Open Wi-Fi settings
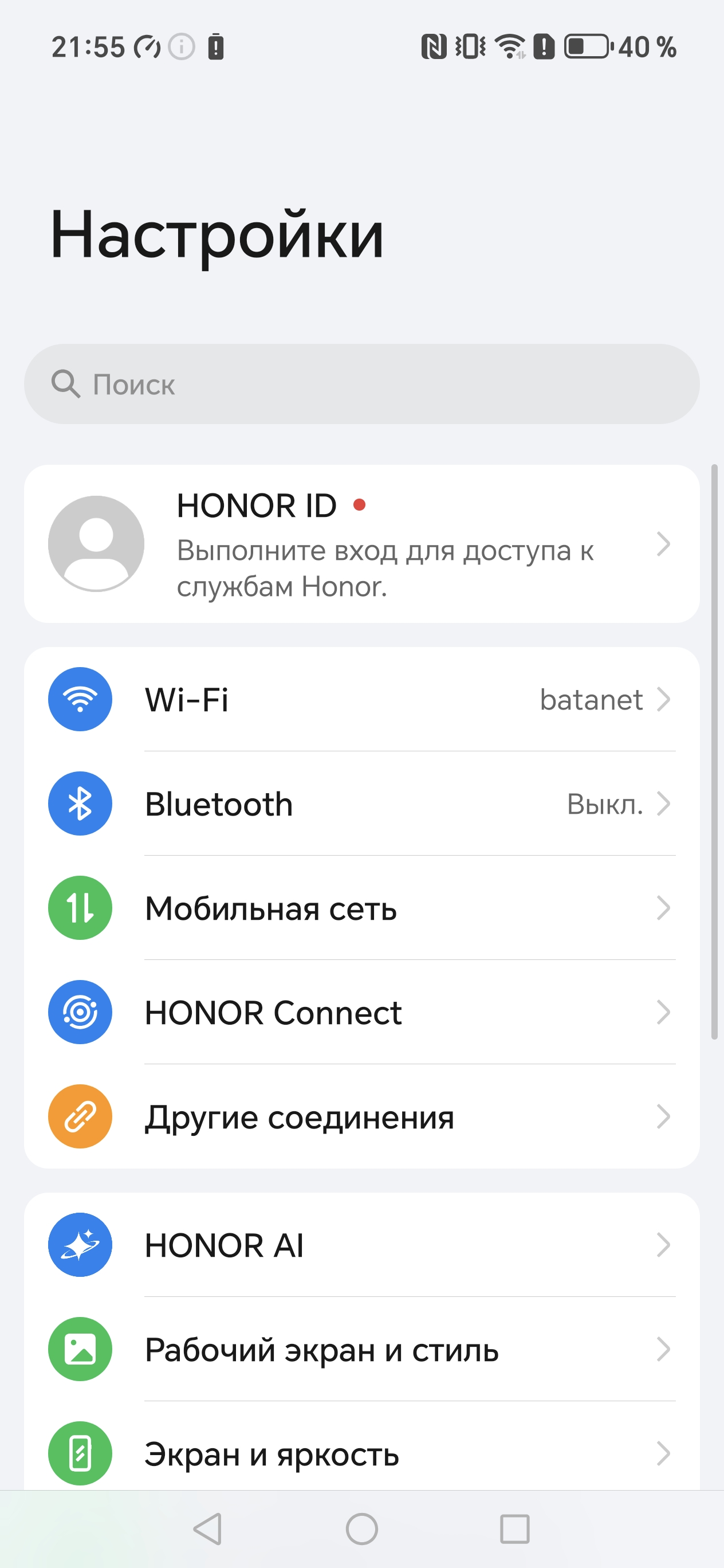 point(361,699)
